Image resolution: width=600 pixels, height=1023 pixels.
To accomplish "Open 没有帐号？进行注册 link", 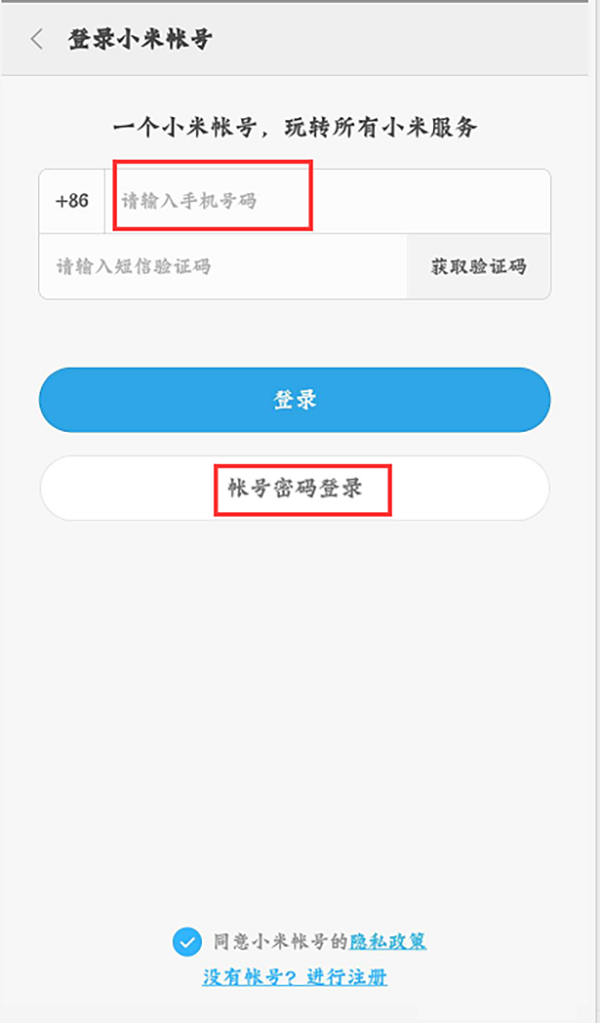I will coord(295,977).
